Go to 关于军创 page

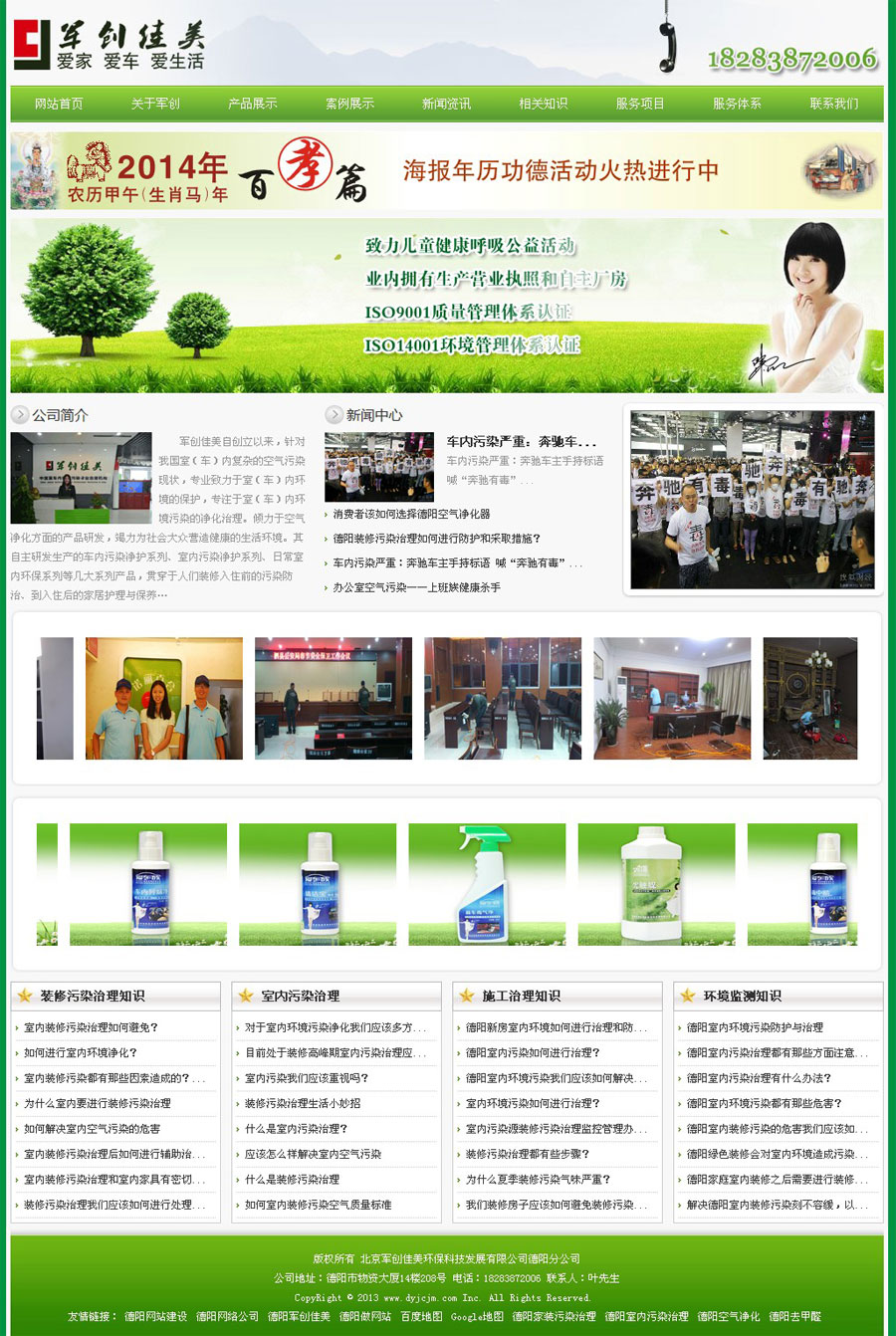click(155, 104)
